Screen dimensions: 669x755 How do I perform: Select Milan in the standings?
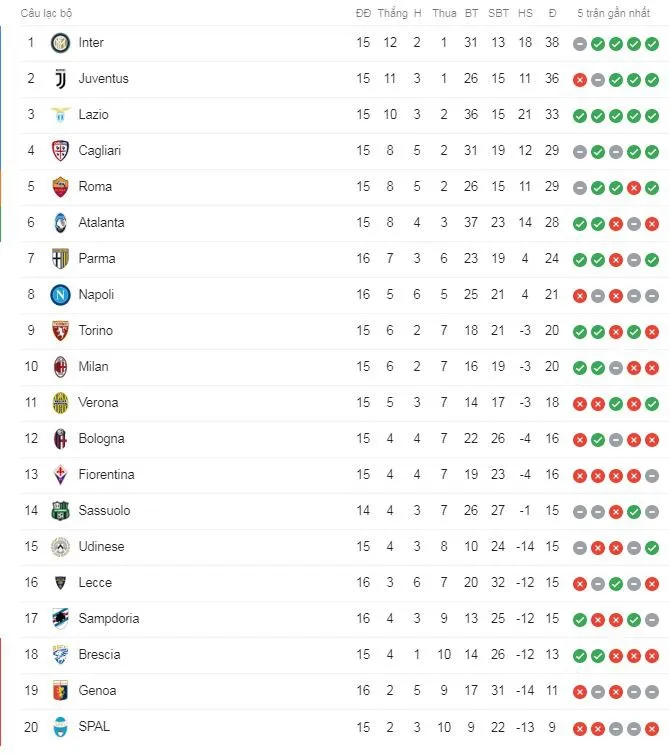pos(93,367)
